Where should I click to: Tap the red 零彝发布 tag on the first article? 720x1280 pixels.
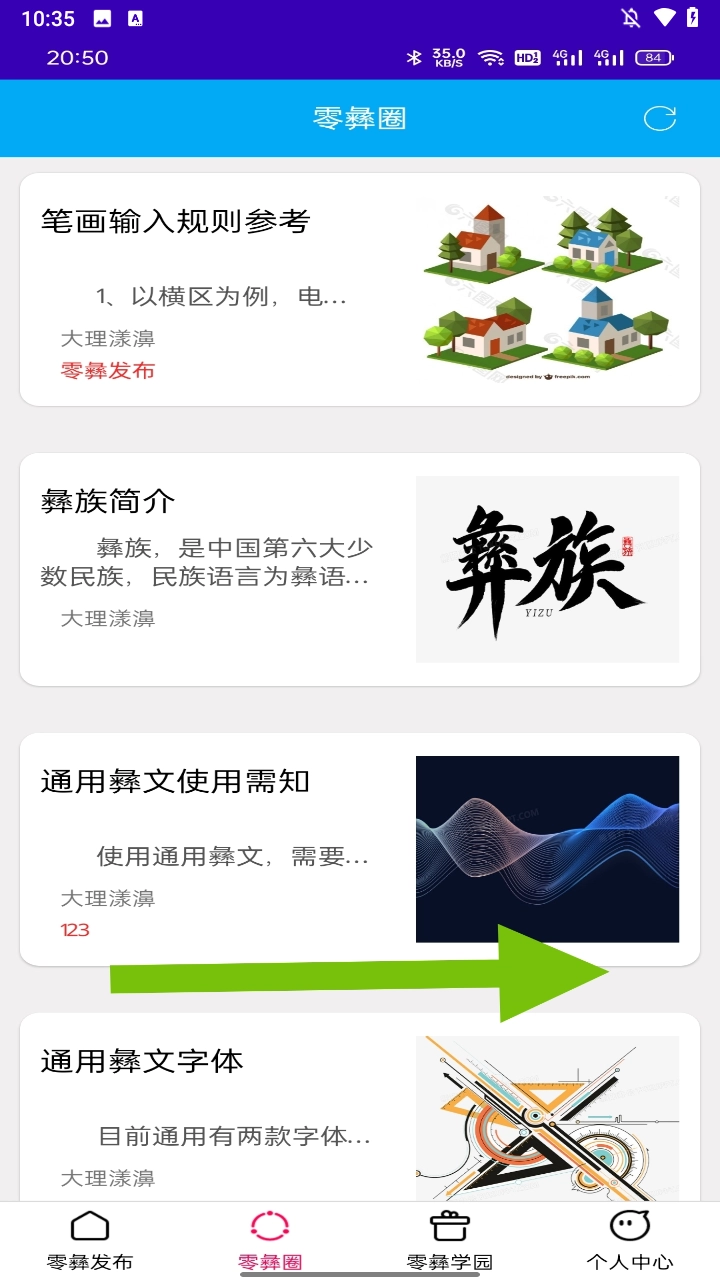point(107,367)
